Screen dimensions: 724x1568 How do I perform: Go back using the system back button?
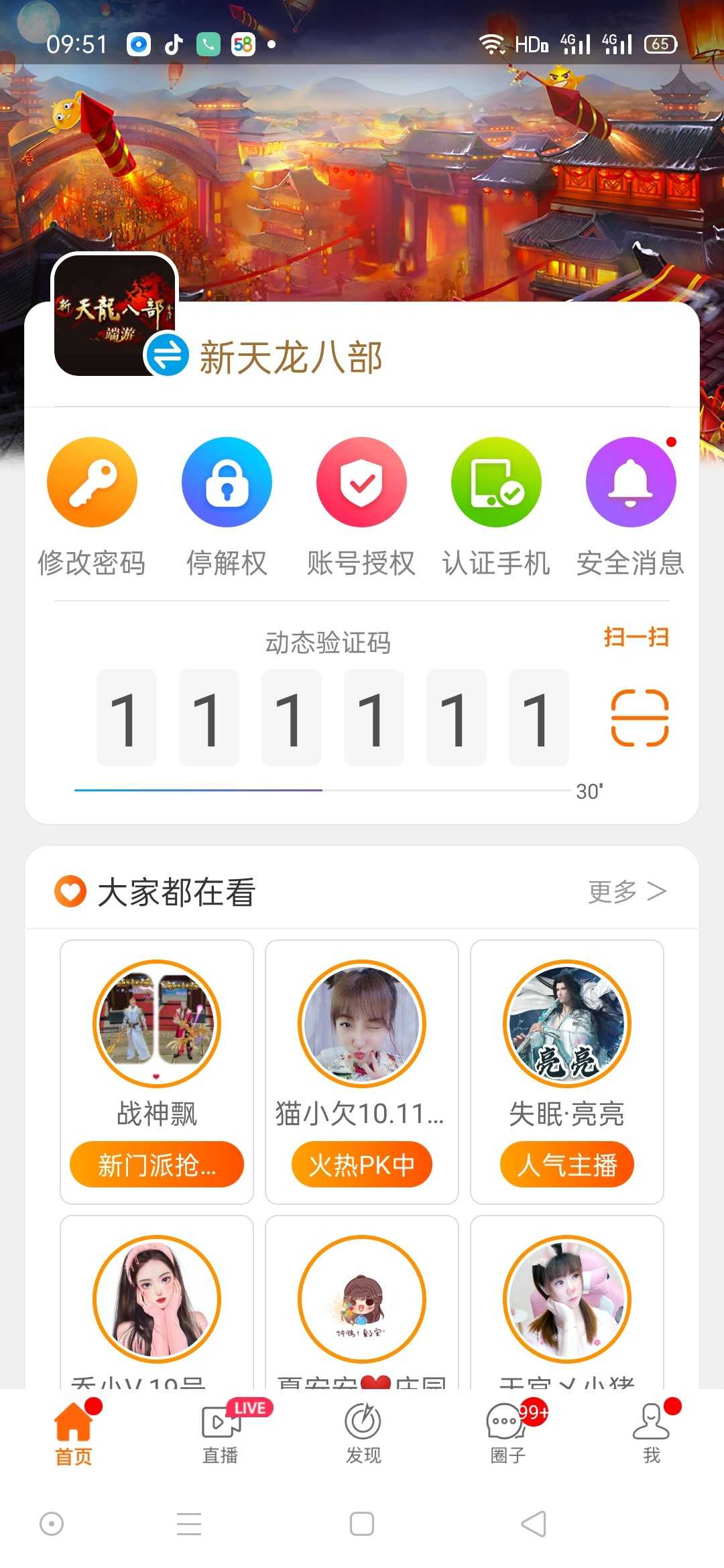(534, 1524)
